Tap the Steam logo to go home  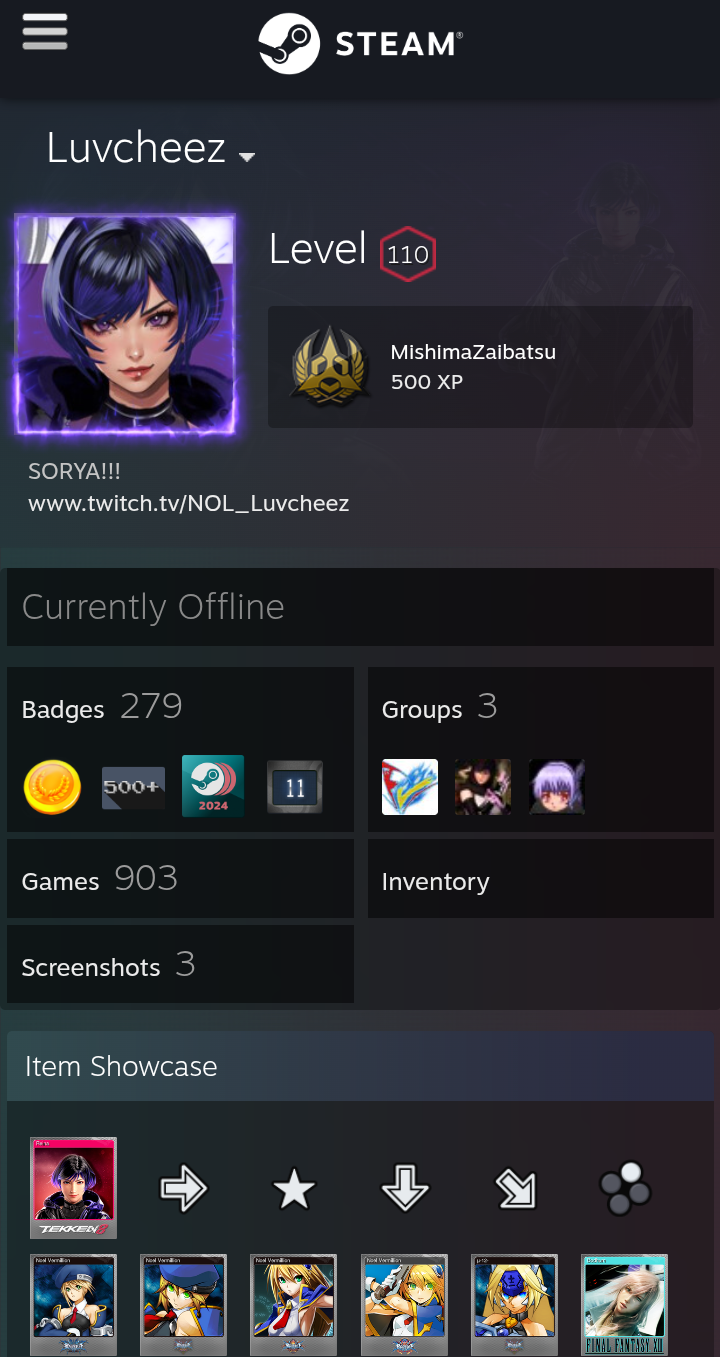click(x=360, y=43)
